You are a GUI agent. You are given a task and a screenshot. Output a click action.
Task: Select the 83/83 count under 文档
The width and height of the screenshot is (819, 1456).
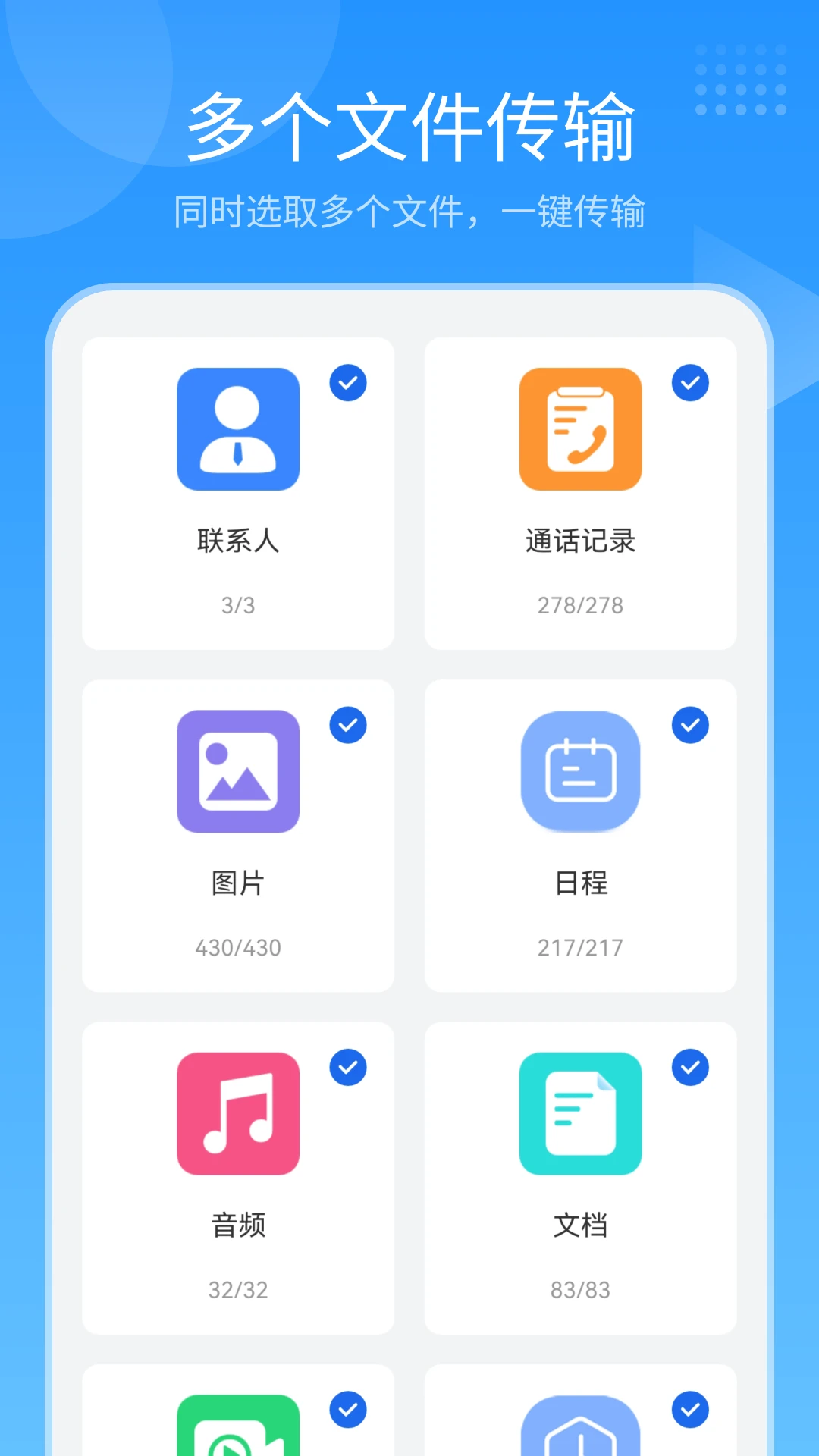pos(580,1289)
